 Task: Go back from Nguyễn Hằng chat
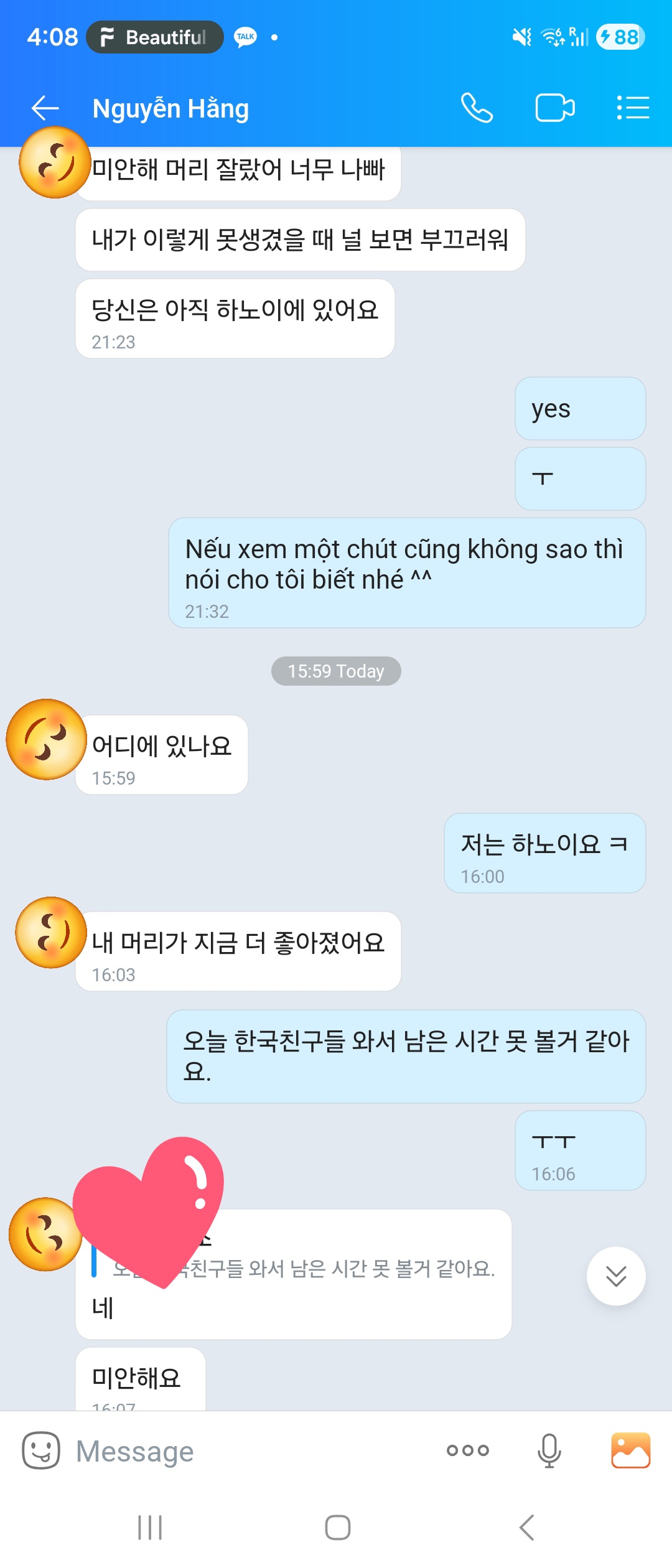(x=45, y=108)
